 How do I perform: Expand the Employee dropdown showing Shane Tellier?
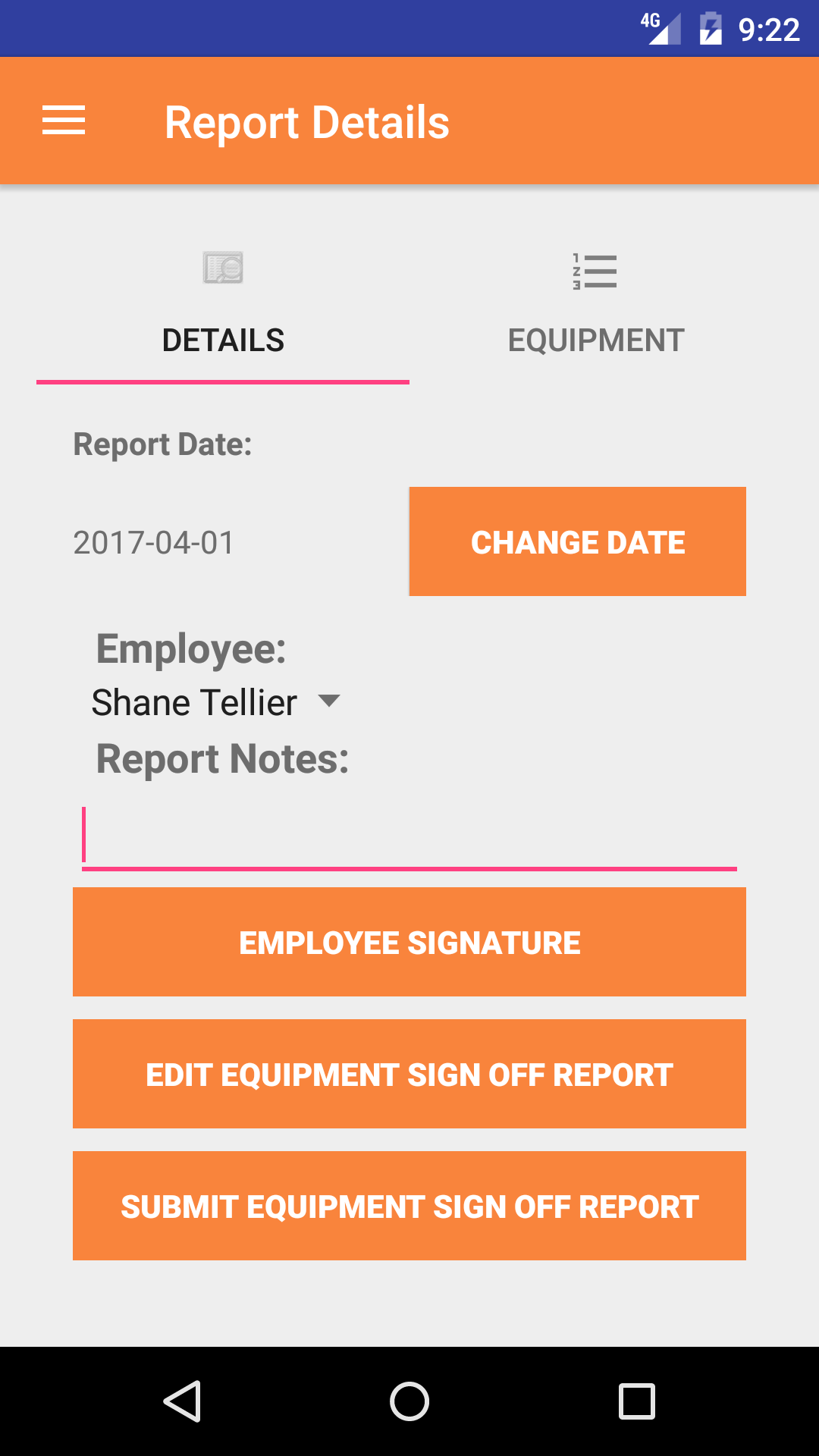(216, 702)
